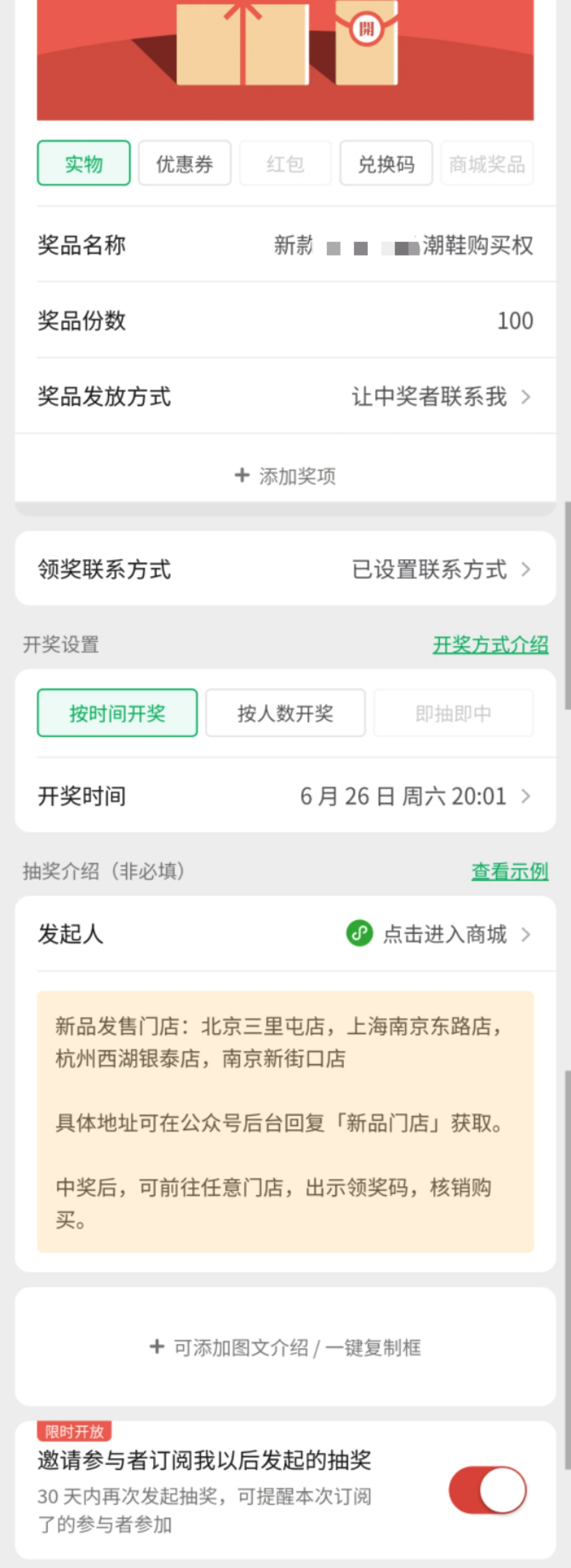Select the 实物 prize type
571x1568 pixels.
pyautogui.click(x=84, y=163)
